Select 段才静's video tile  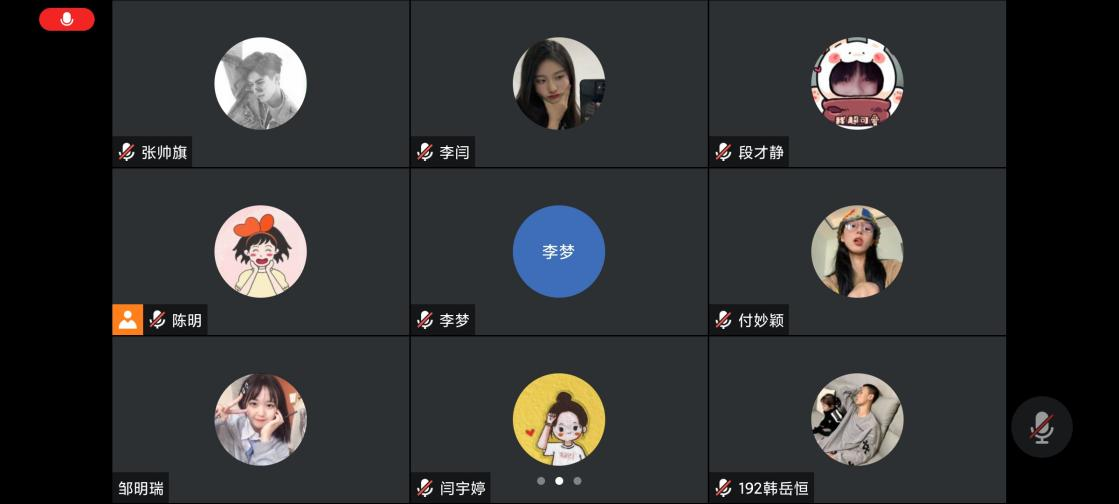pyautogui.click(x=857, y=84)
